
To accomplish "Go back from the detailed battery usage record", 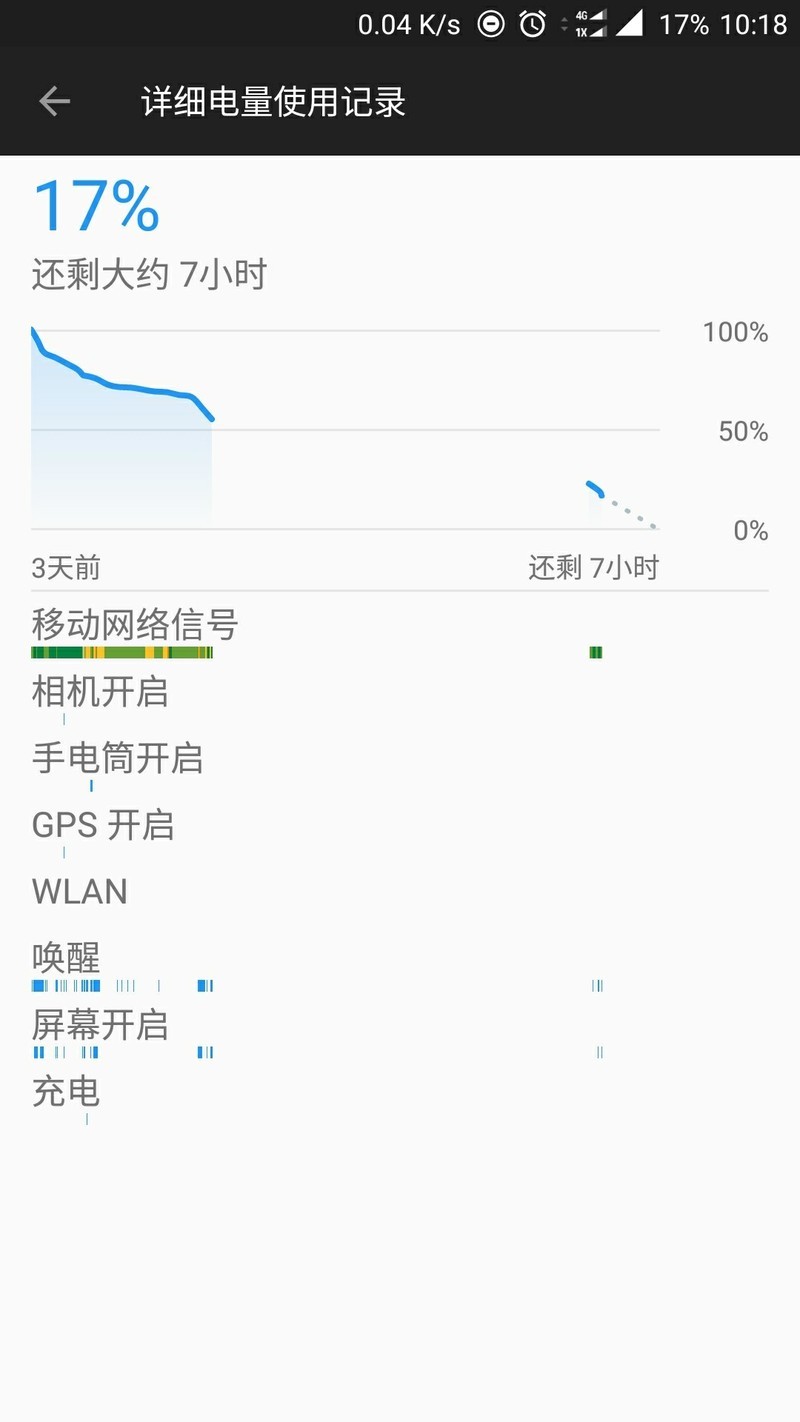I will [x=54, y=101].
